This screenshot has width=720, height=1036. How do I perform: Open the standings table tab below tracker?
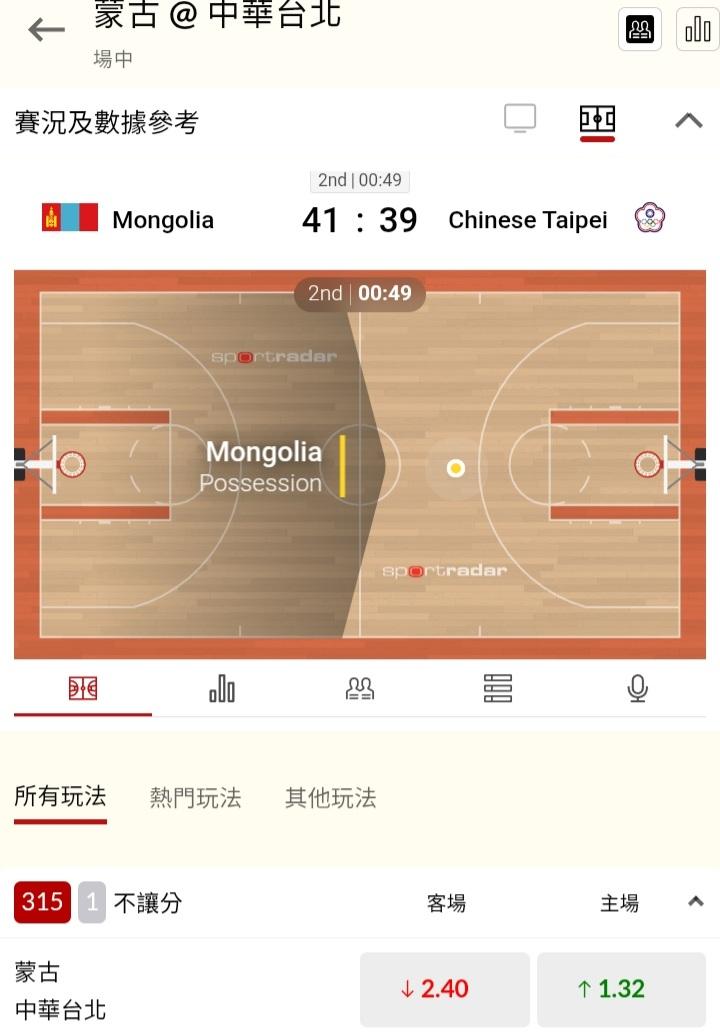pyautogui.click(x=498, y=688)
